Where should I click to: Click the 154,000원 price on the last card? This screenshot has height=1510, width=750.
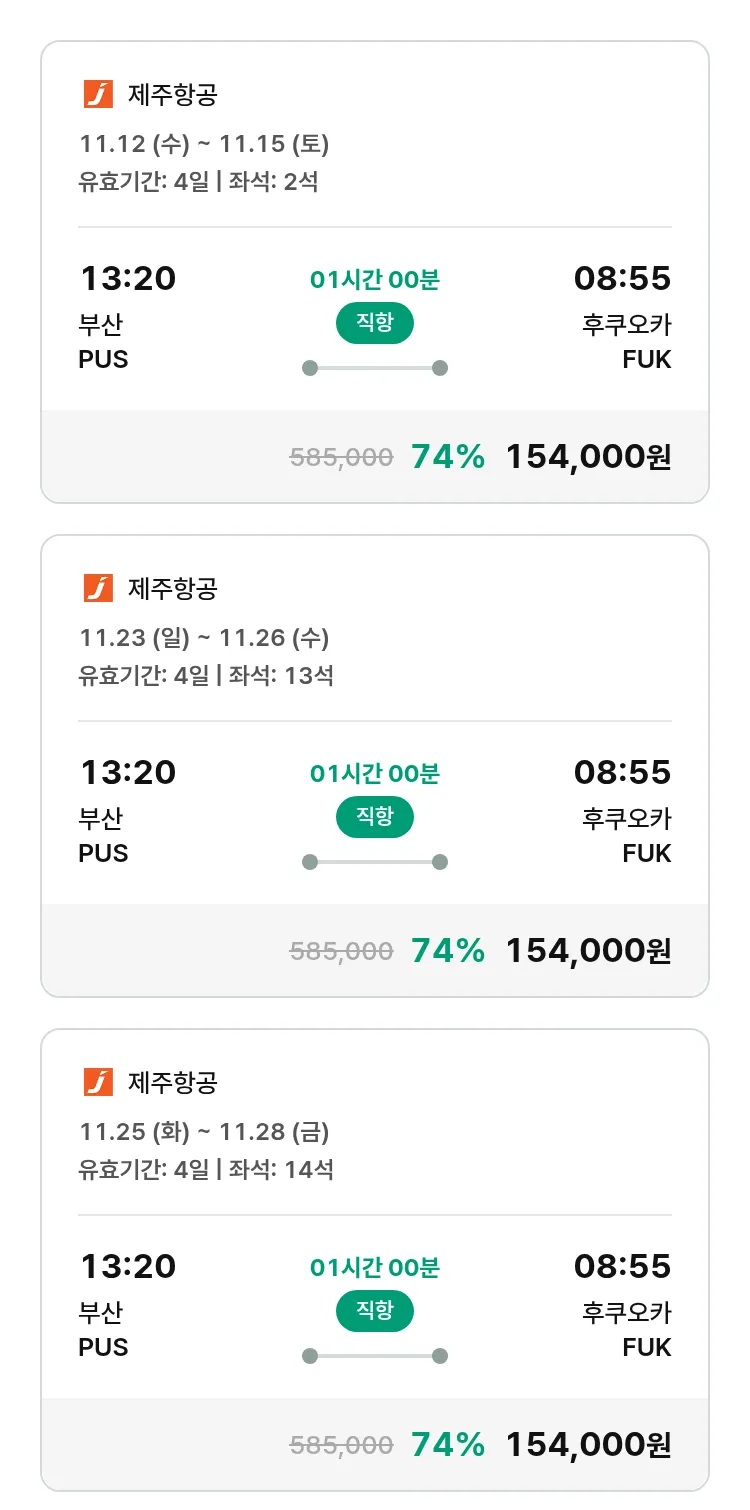[x=587, y=1445]
